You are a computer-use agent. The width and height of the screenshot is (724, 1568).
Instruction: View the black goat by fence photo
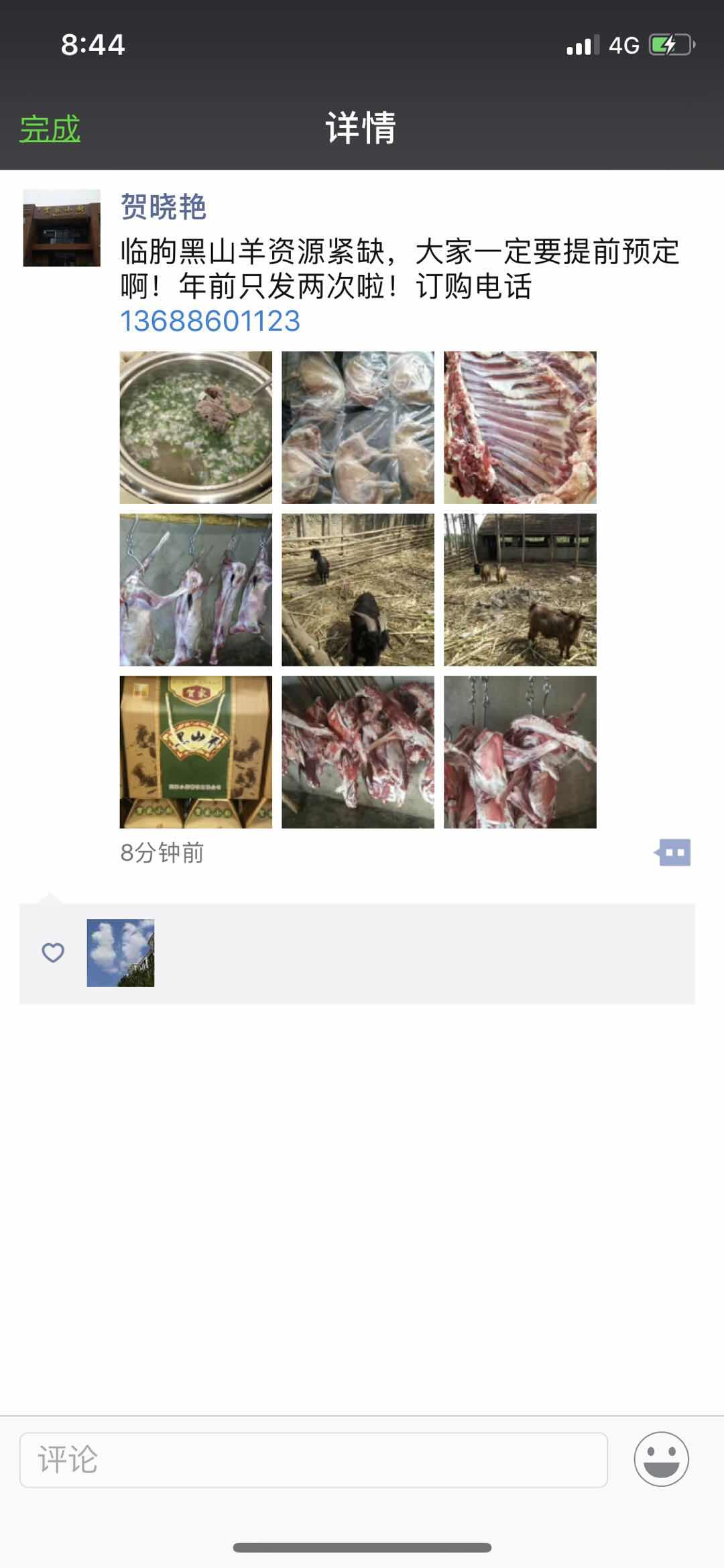[358, 590]
